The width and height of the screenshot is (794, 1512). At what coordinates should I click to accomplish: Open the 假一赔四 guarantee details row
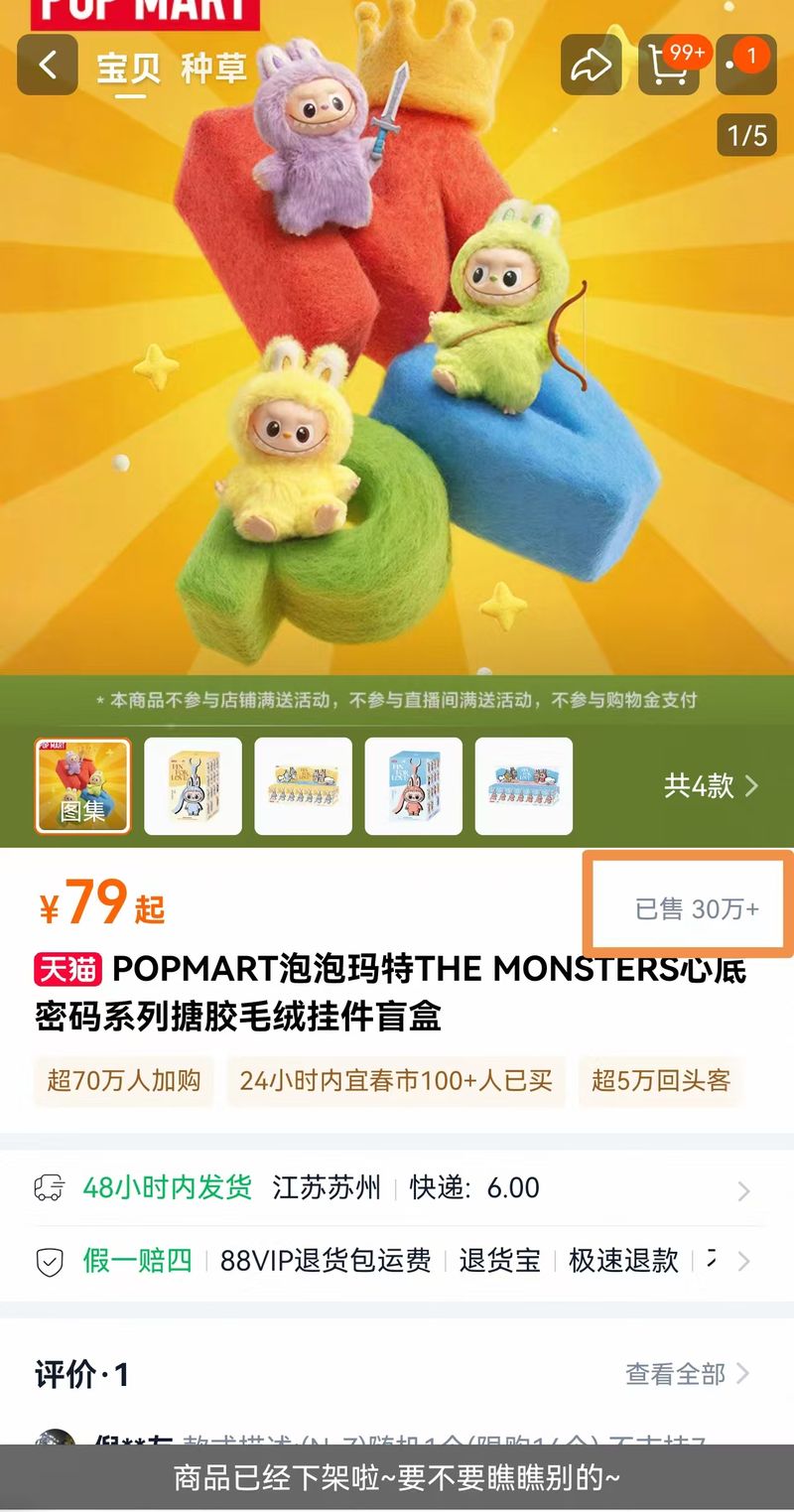click(x=397, y=1261)
